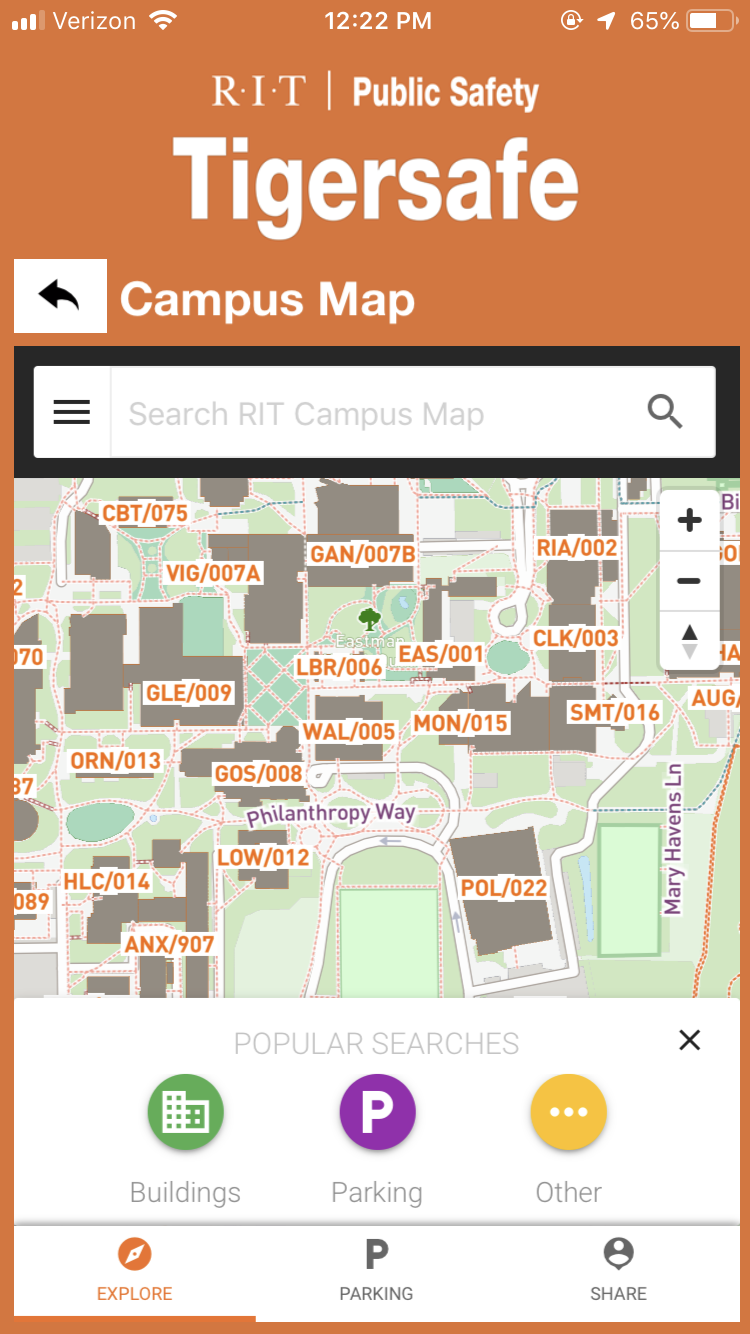Switch to the Explore tab

click(135, 1270)
